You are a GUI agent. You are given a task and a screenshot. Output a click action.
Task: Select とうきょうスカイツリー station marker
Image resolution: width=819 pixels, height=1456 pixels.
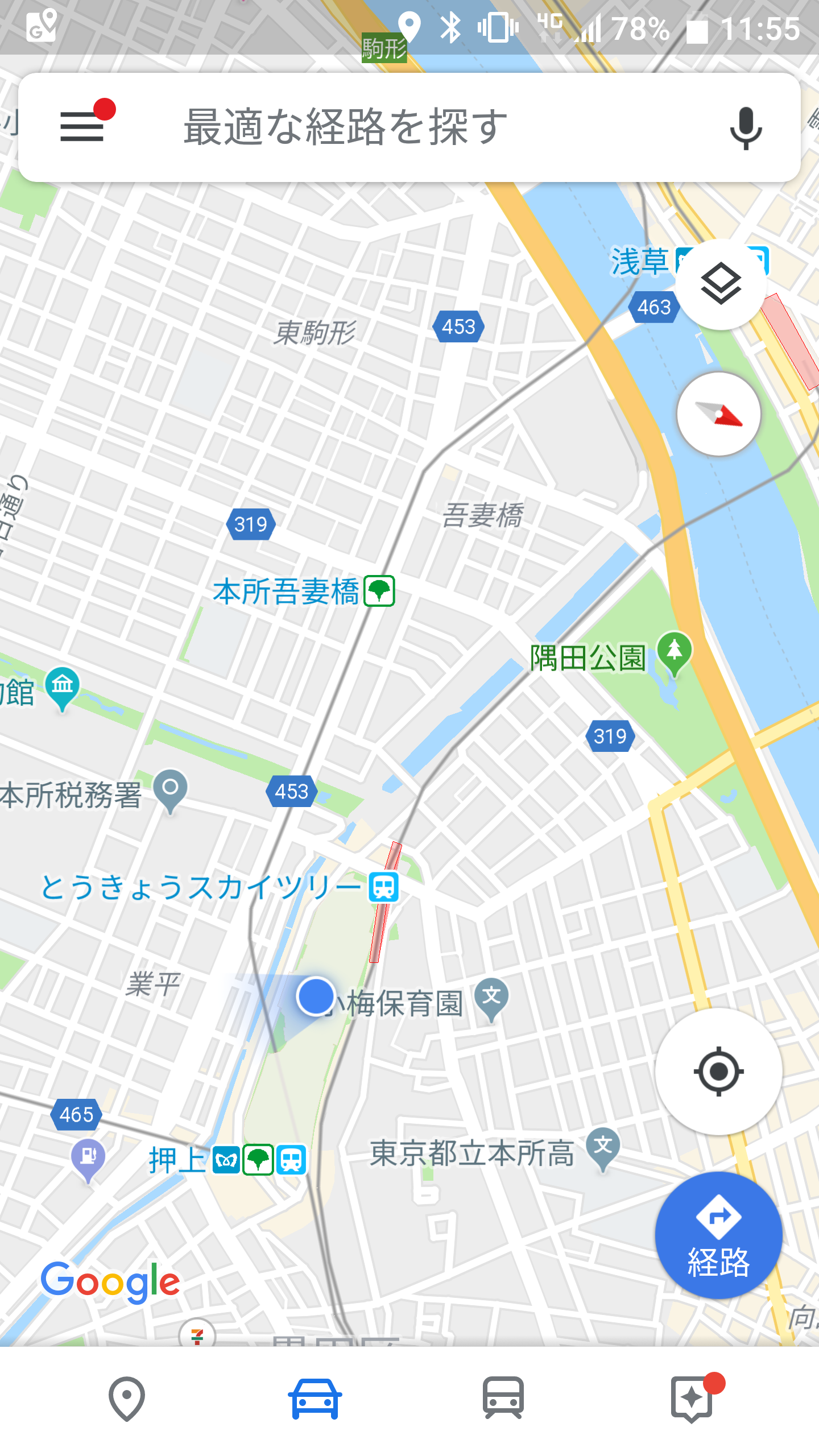coord(384,887)
